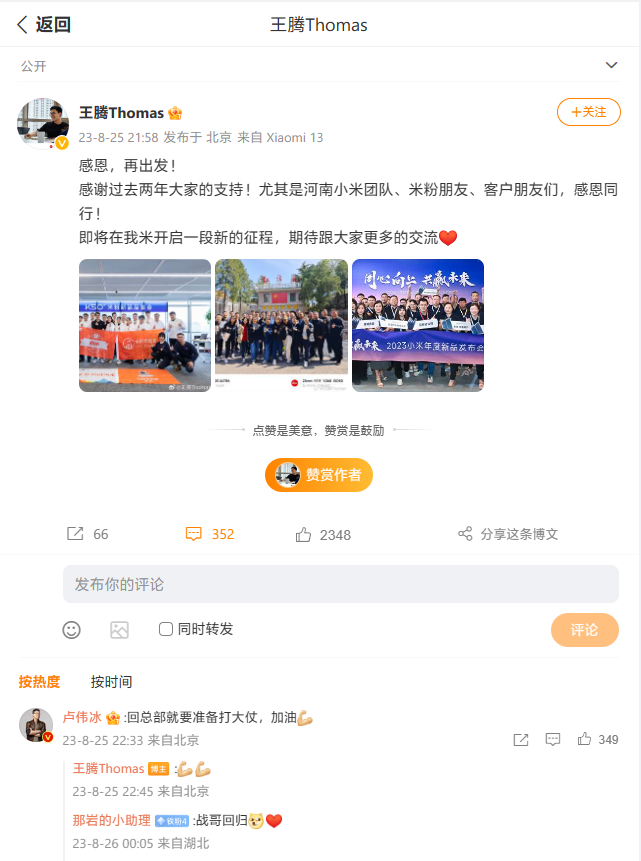The width and height of the screenshot is (641, 861).
Task: Open the 352 comments icon
Action: click(195, 534)
